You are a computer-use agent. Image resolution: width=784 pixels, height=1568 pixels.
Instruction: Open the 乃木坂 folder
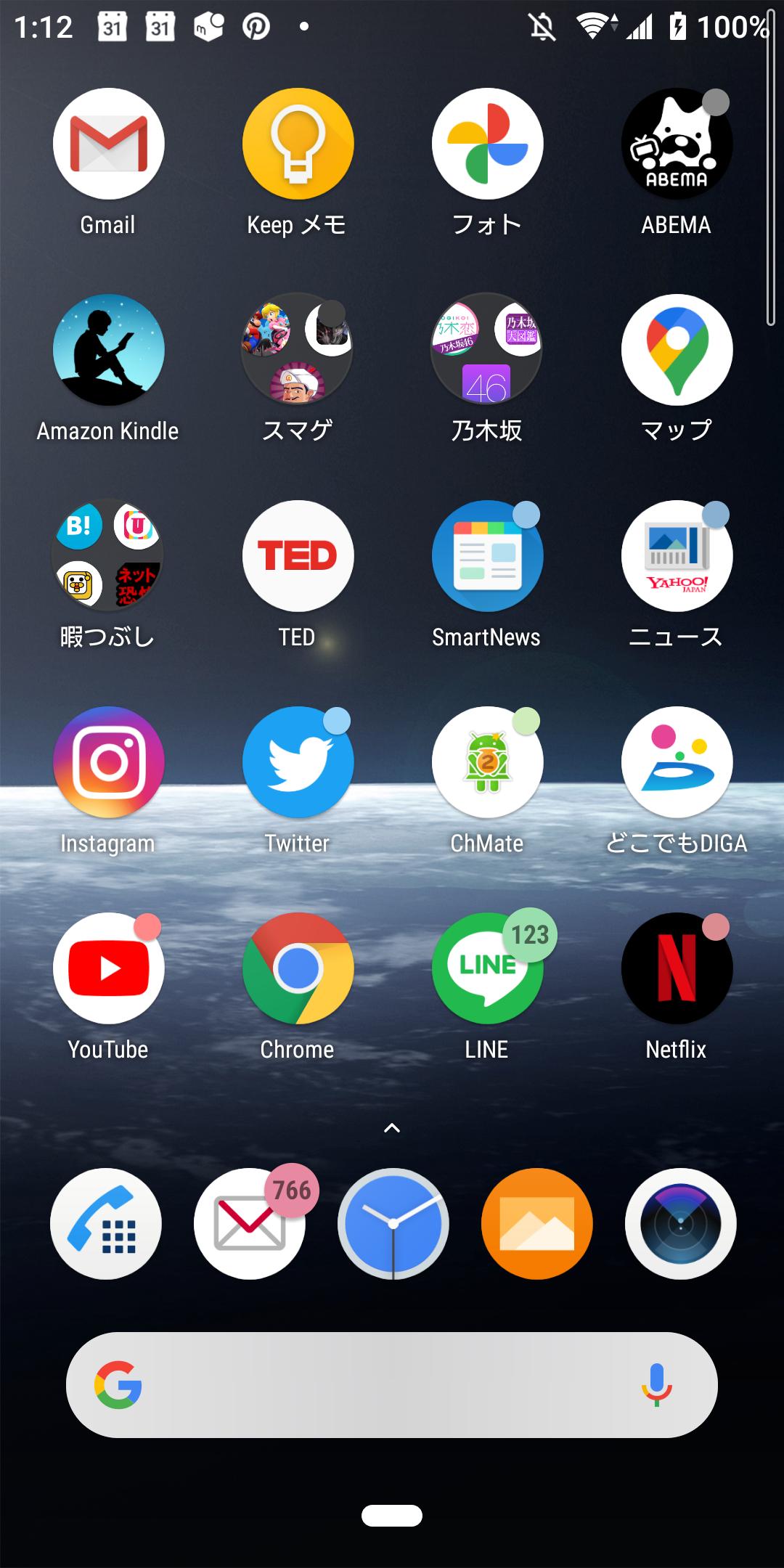tap(487, 351)
